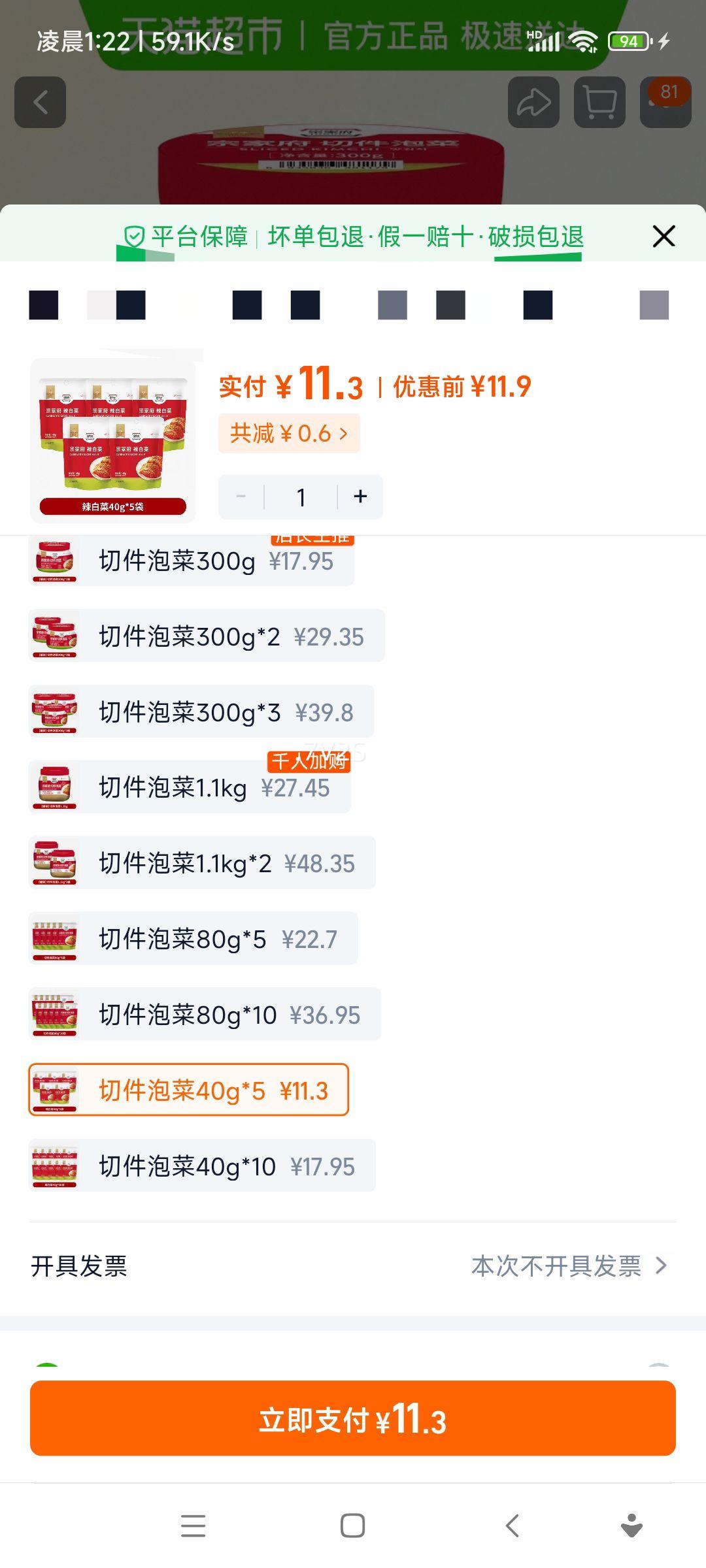The width and height of the screenshot is (706, 1568).
Task: Open the share icon at top right
Action: (533, 102)
